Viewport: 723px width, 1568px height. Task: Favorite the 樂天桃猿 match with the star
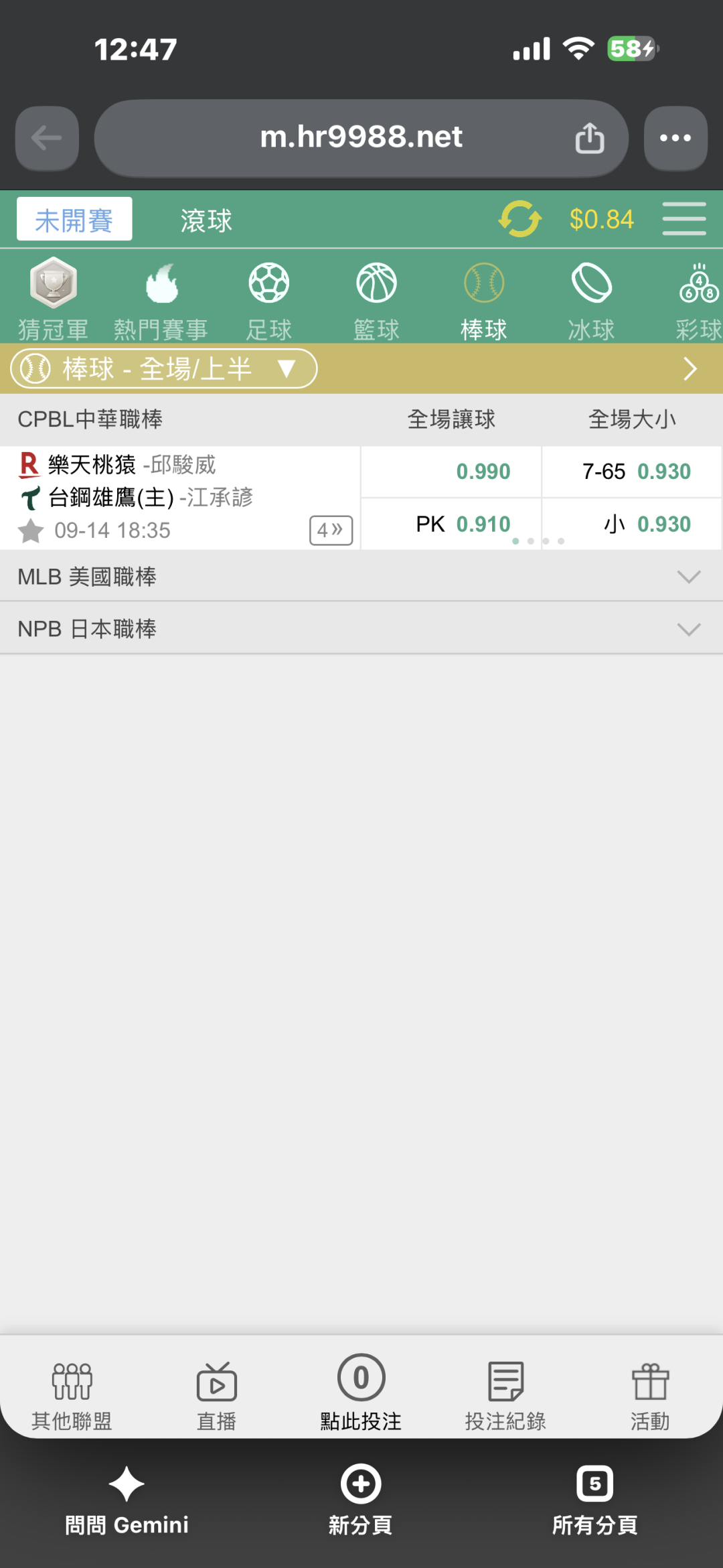31,530
